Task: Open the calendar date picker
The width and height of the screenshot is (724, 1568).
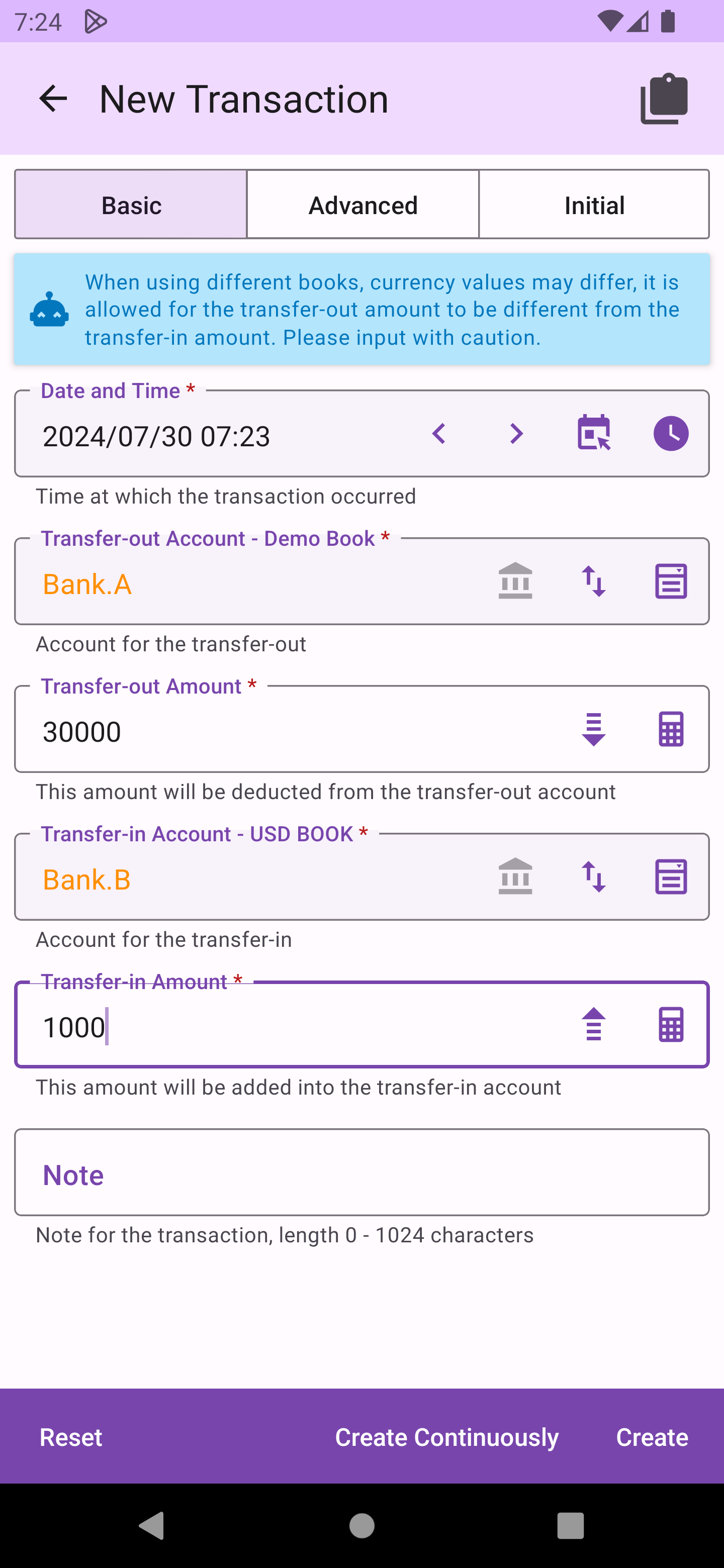Action: click(594, 433)
